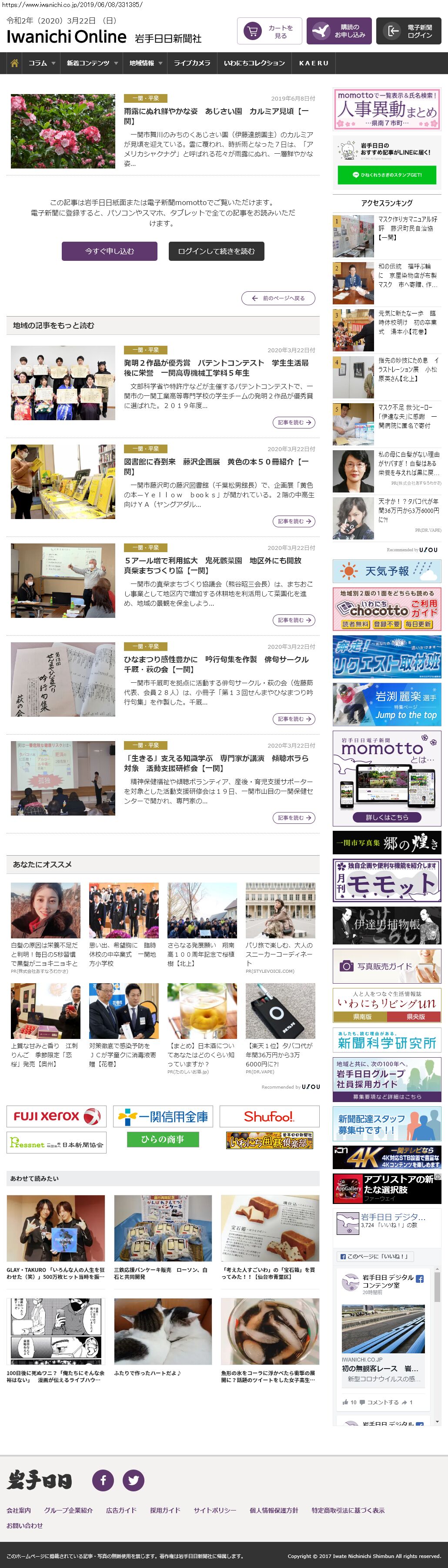448x1568 pixels.
Task: Go to ライブカメラ page
Action: click(x=192, y=63)
